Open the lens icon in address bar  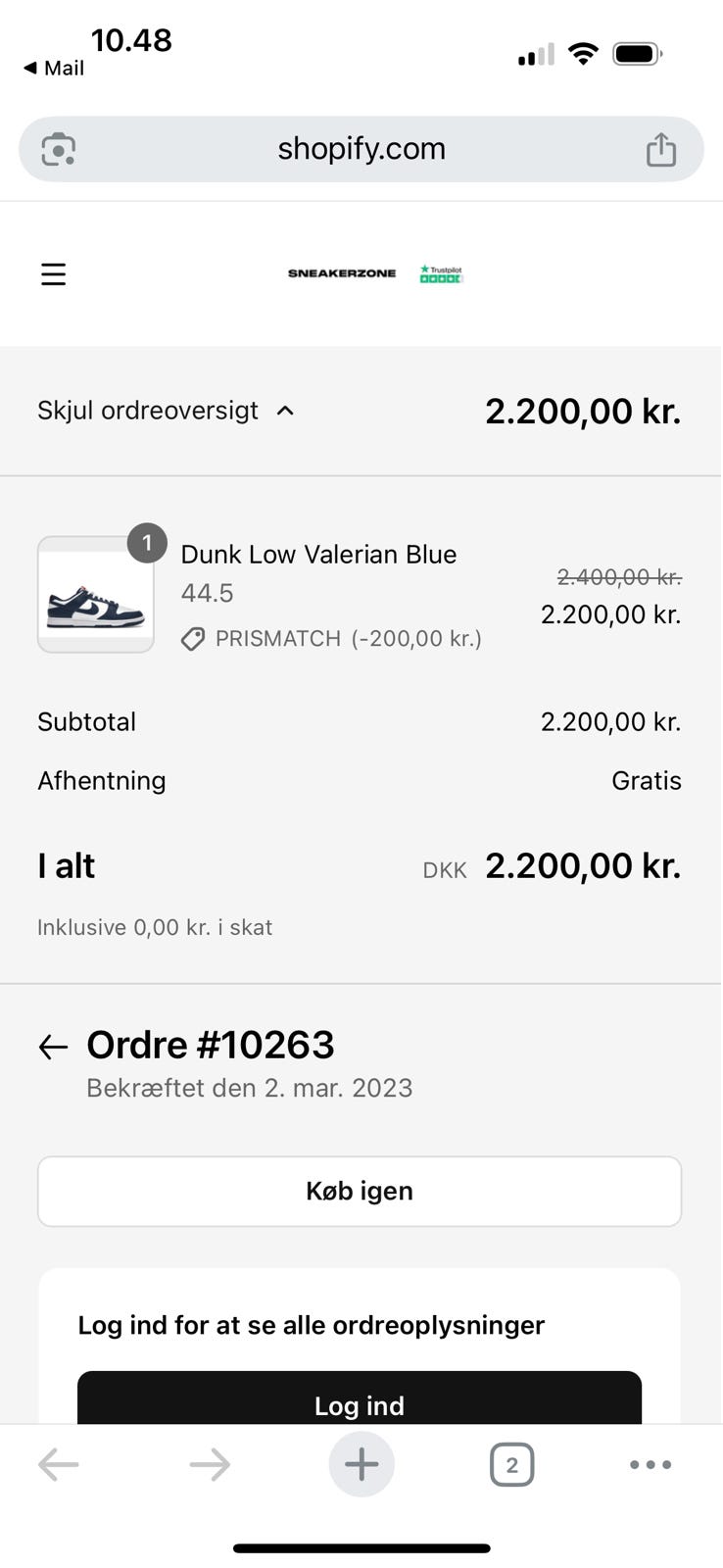59,150
